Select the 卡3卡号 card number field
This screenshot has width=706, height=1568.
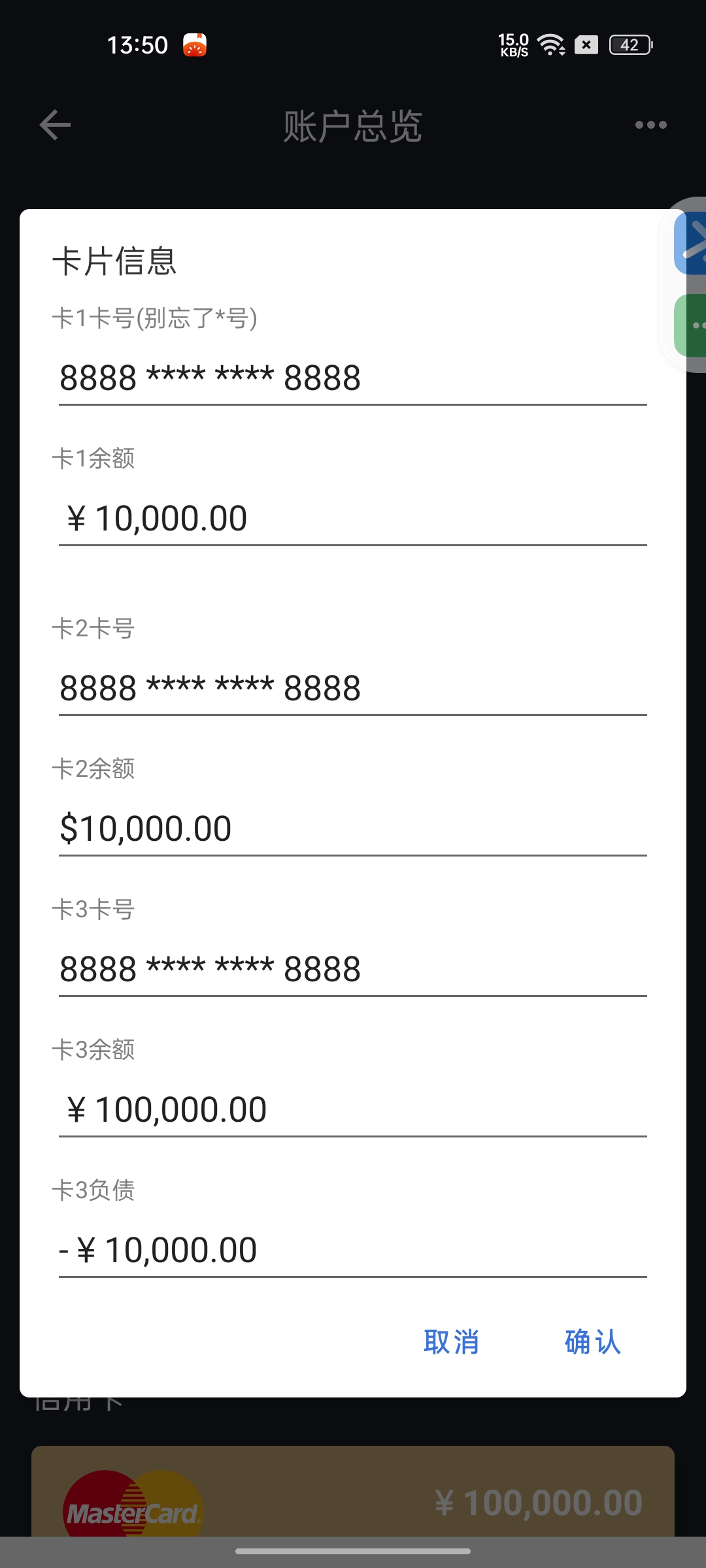352,968
